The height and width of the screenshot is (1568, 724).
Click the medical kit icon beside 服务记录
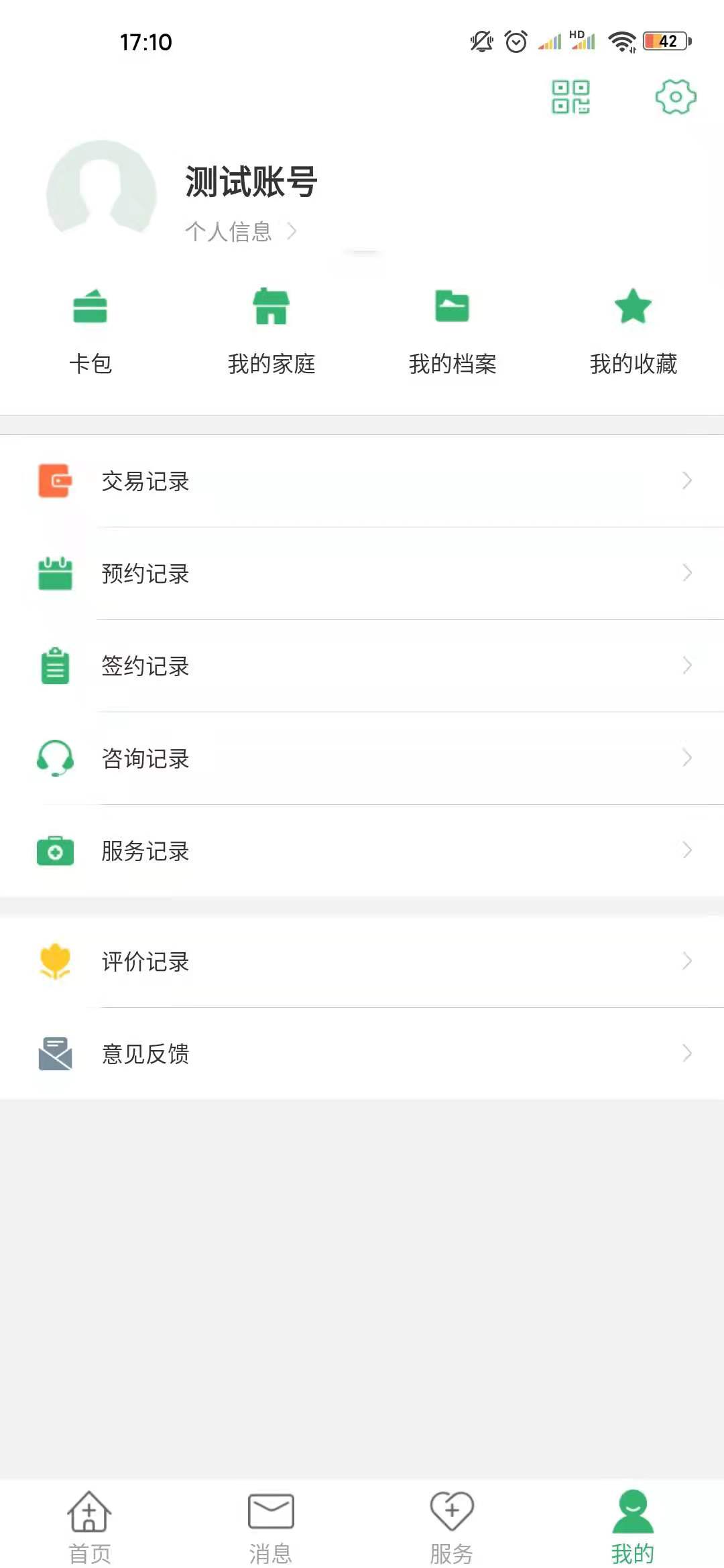(x=56, y=851)
